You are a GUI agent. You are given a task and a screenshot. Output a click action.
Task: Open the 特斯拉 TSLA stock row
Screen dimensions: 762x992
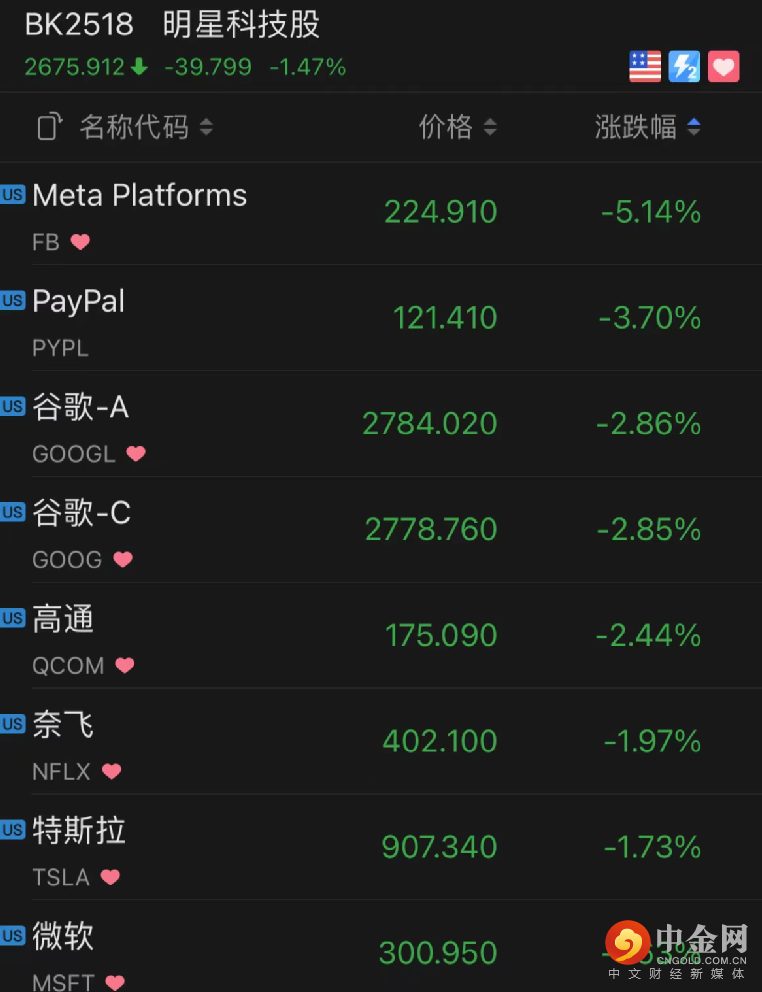380,849
